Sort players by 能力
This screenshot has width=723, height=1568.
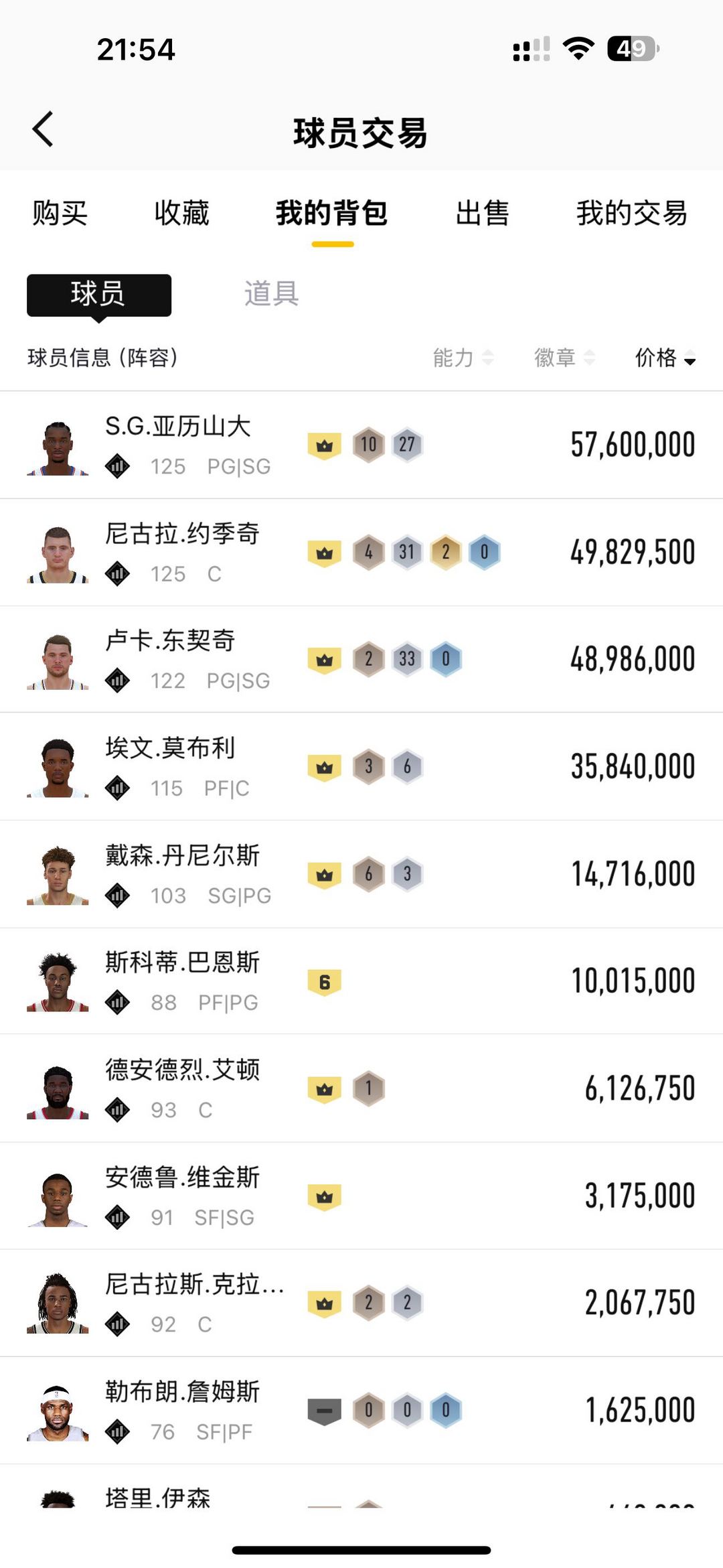pos(463,358)
